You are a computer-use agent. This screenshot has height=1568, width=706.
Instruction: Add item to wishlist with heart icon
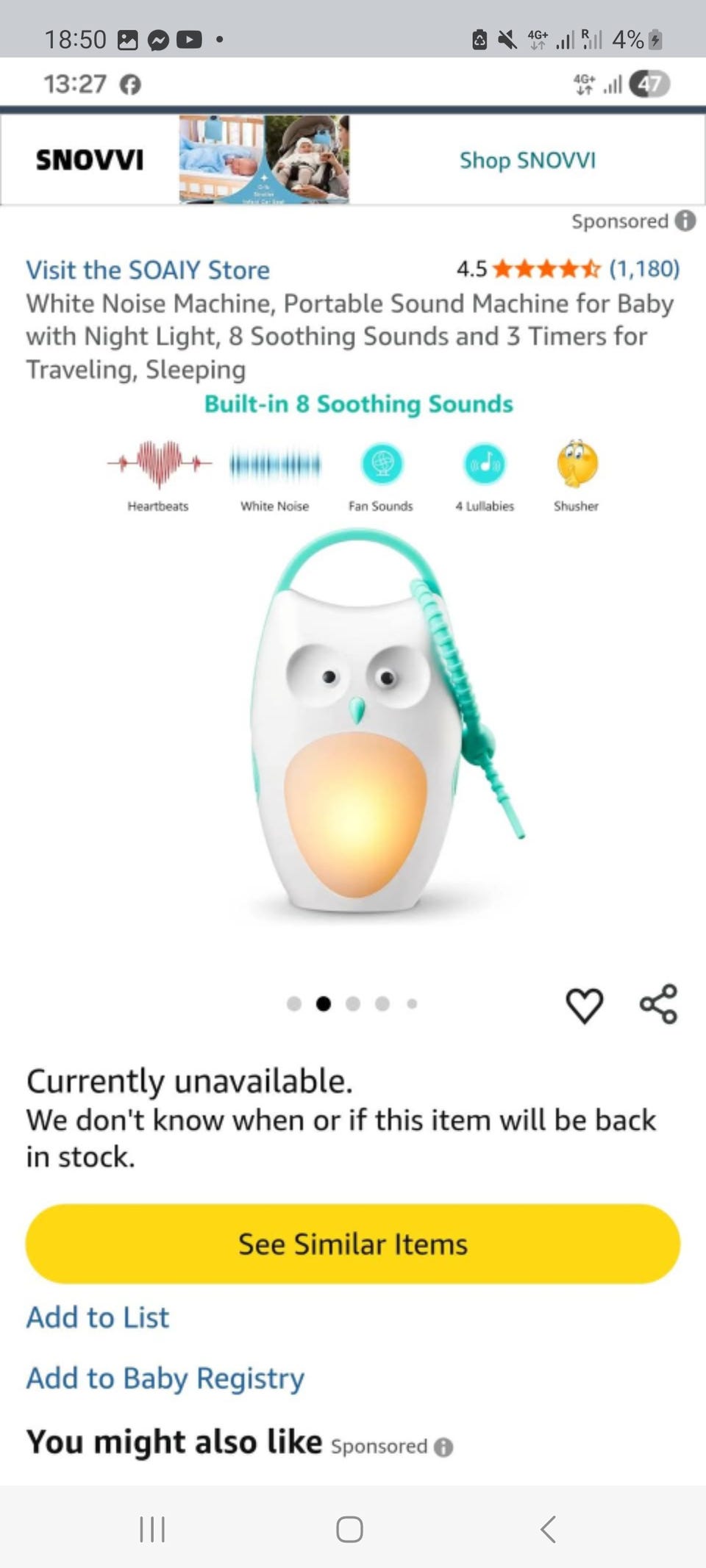585,1005
